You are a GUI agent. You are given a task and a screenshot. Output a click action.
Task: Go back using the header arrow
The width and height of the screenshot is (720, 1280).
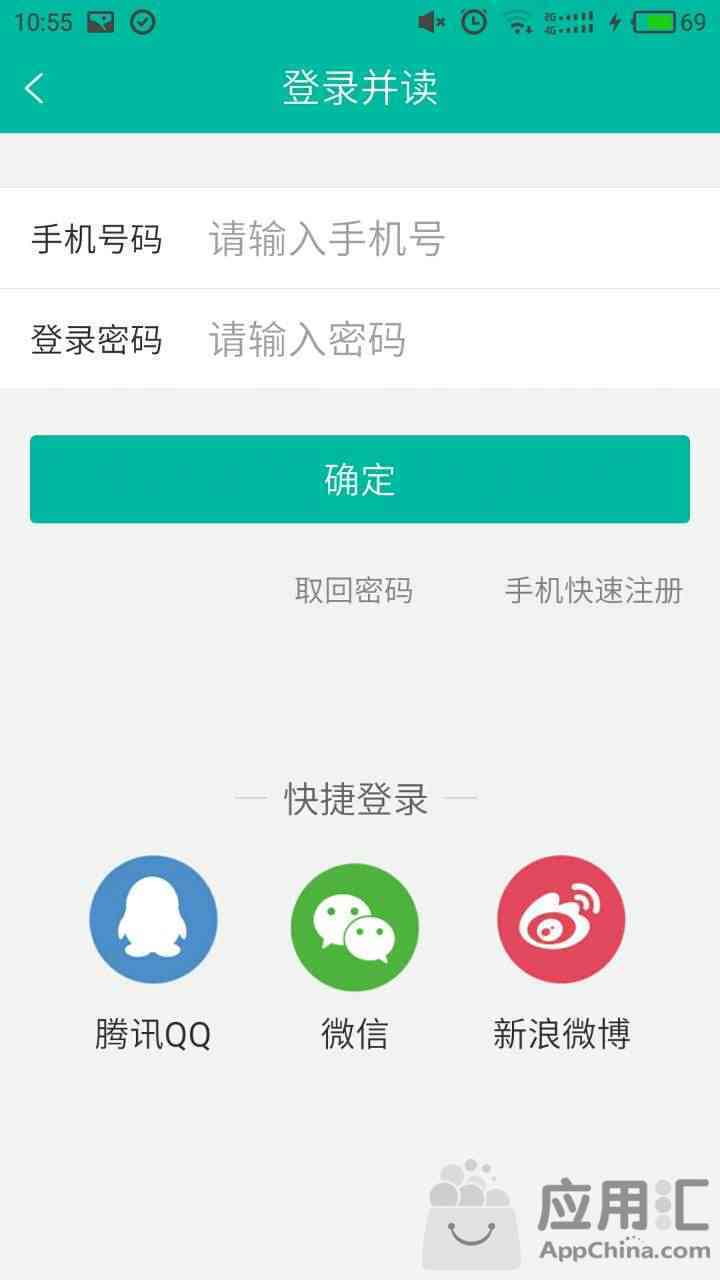pos(35,88)
